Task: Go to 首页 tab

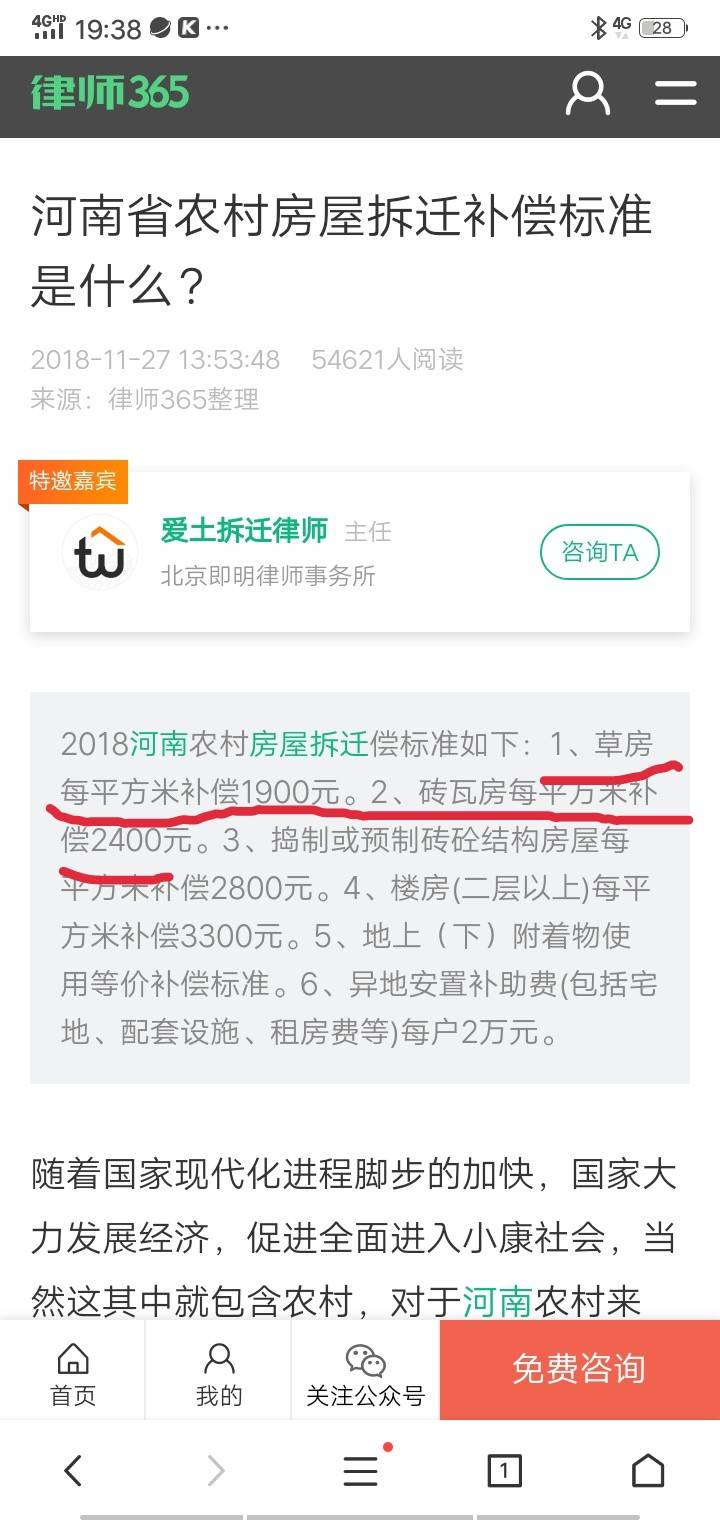Action: pyautogui.click(x=73, y=1374)
